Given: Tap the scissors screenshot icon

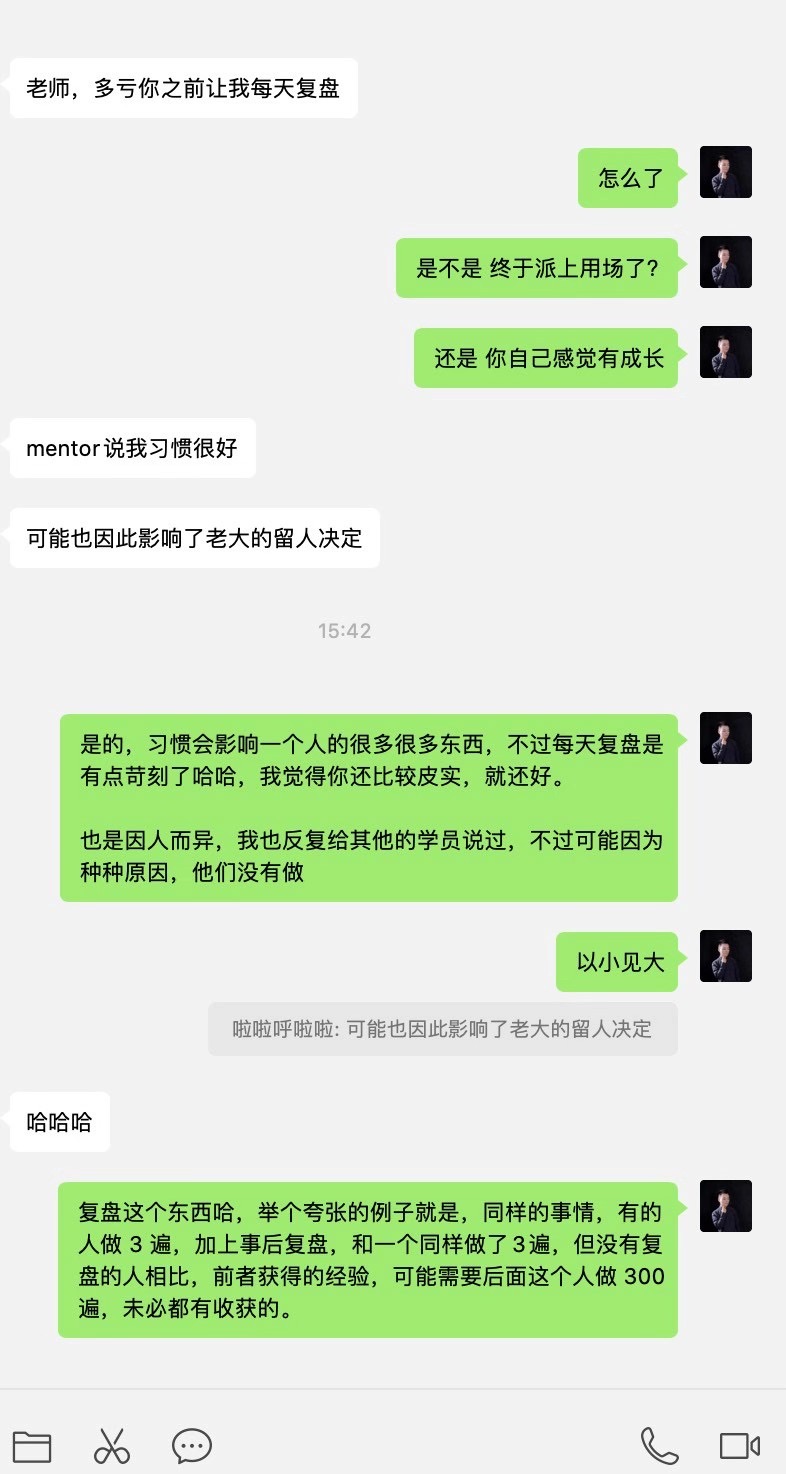Looking at the screenshot, I should click(112, 1446).
